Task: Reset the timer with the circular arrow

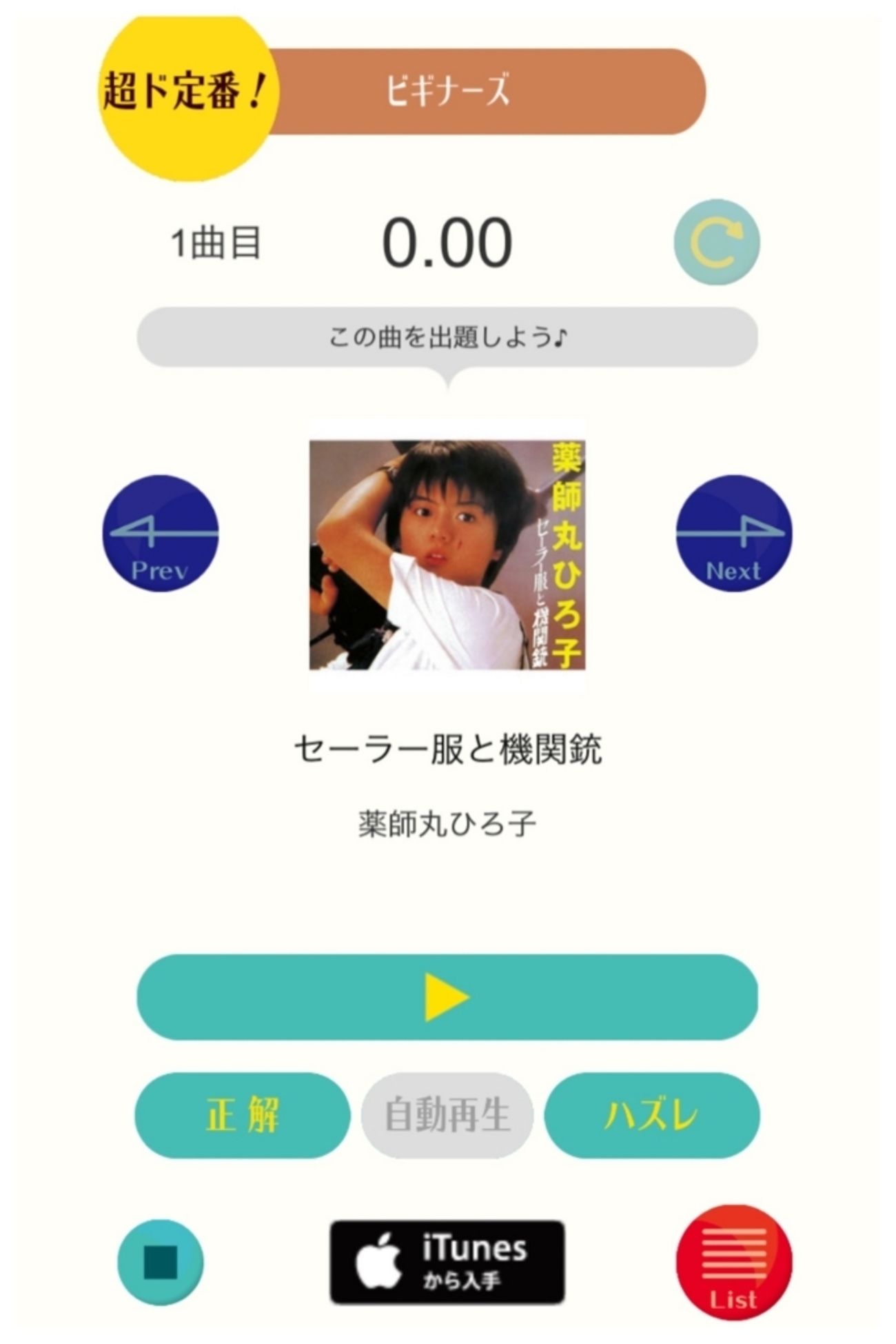Action: coord(716,242)
